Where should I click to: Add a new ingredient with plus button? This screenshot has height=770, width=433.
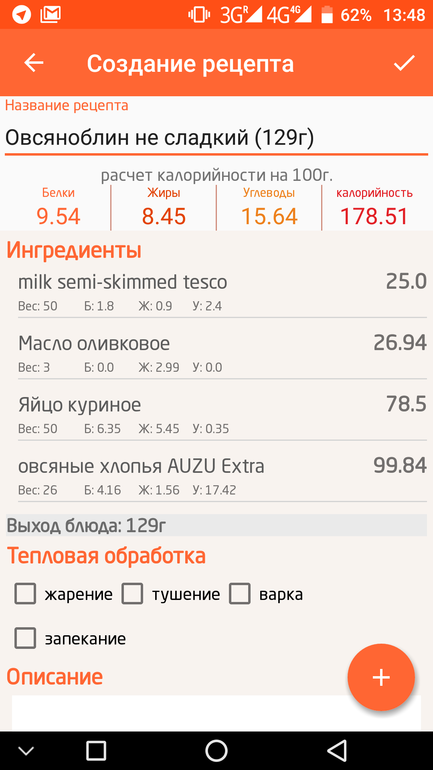click(x=381, y=677)
